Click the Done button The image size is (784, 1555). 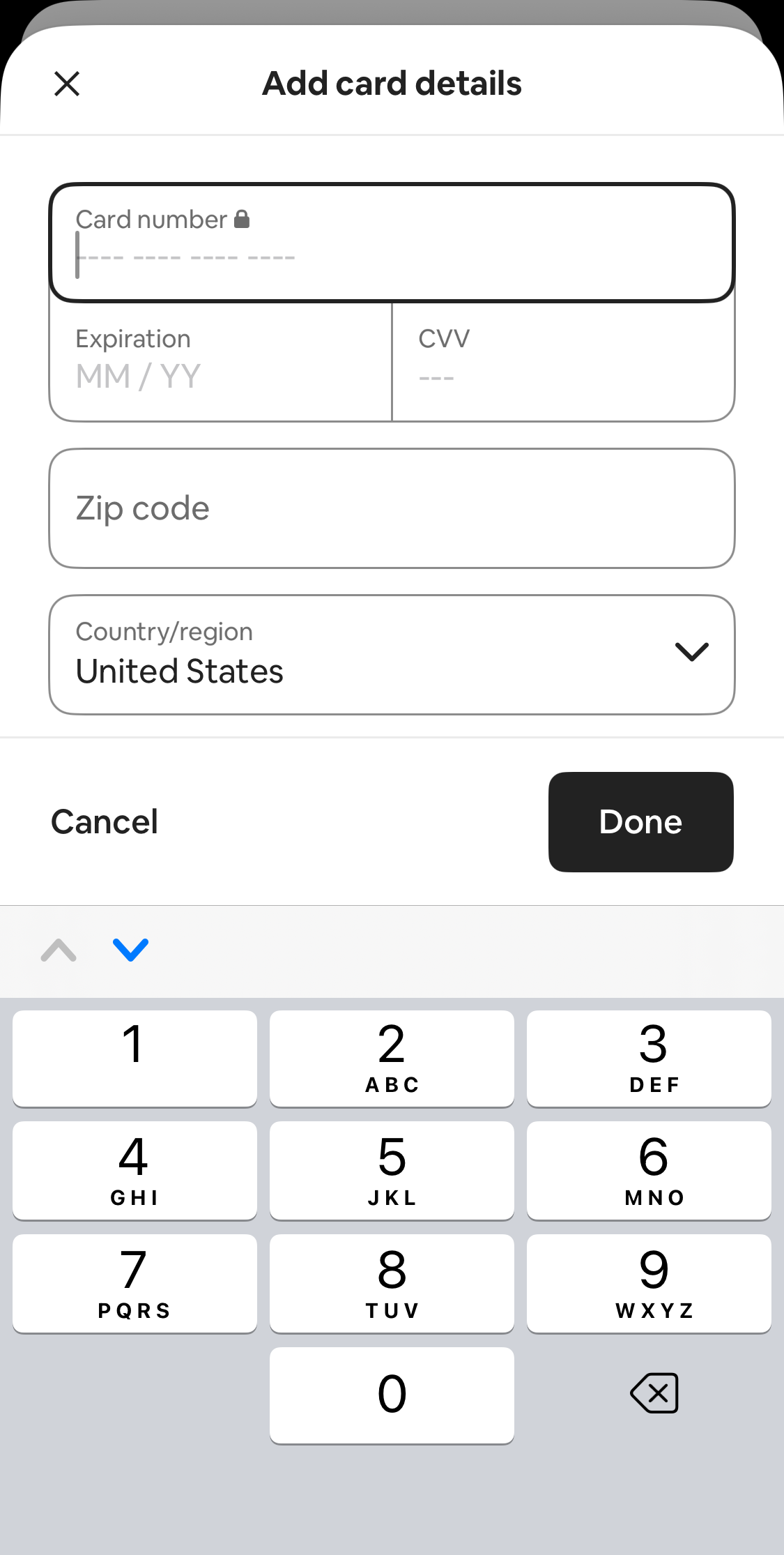point(640,821)
